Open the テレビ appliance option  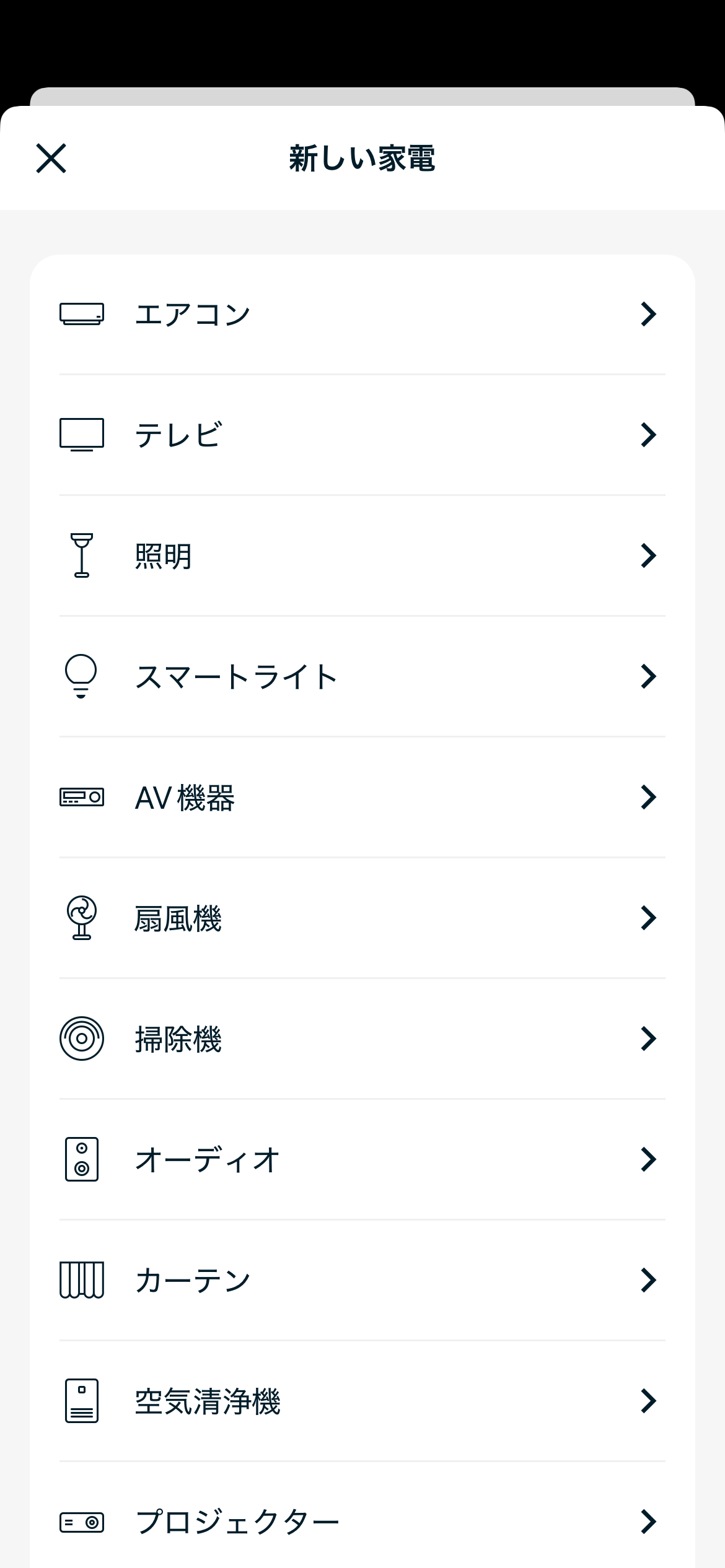click(x=362, y=435)
